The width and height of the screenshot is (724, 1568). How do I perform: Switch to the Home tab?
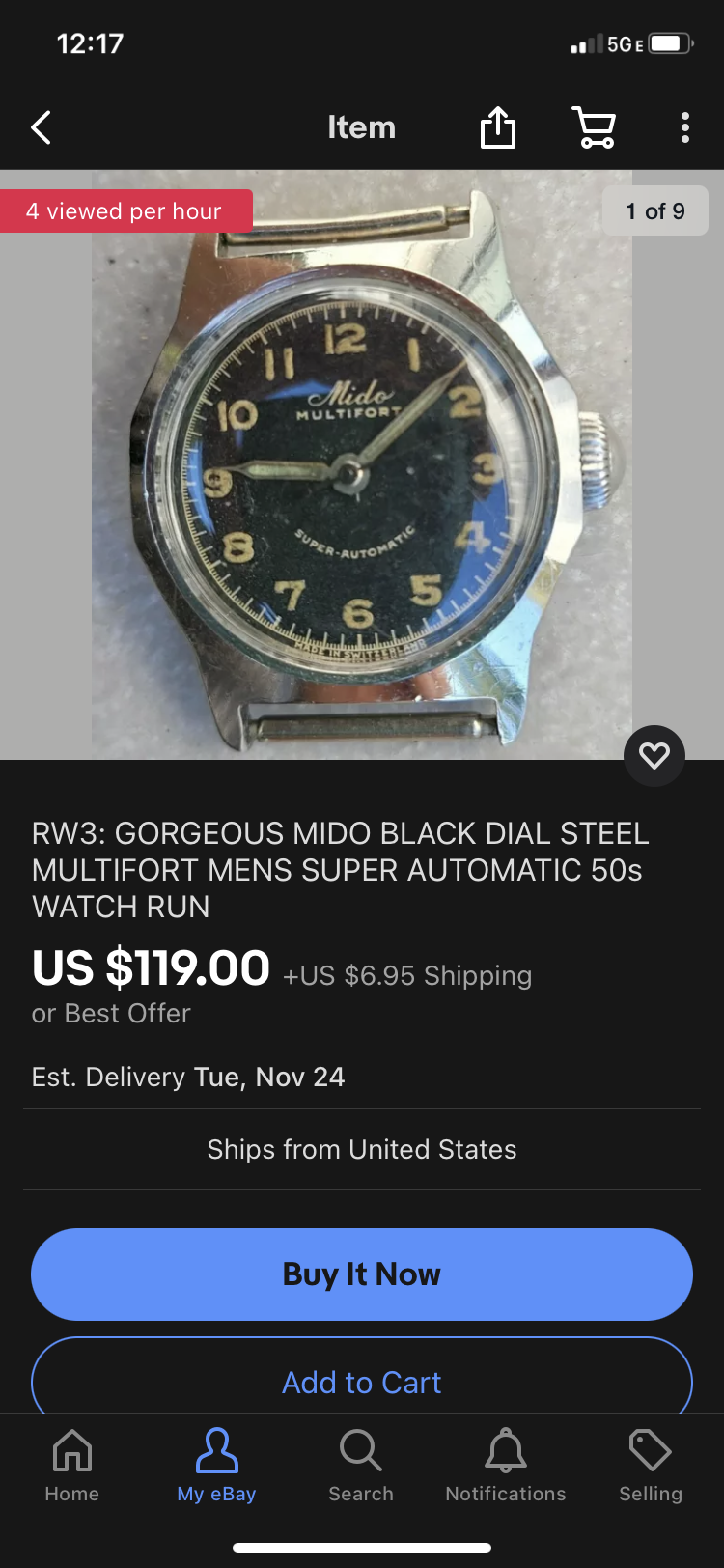[x=72, y=1466]
